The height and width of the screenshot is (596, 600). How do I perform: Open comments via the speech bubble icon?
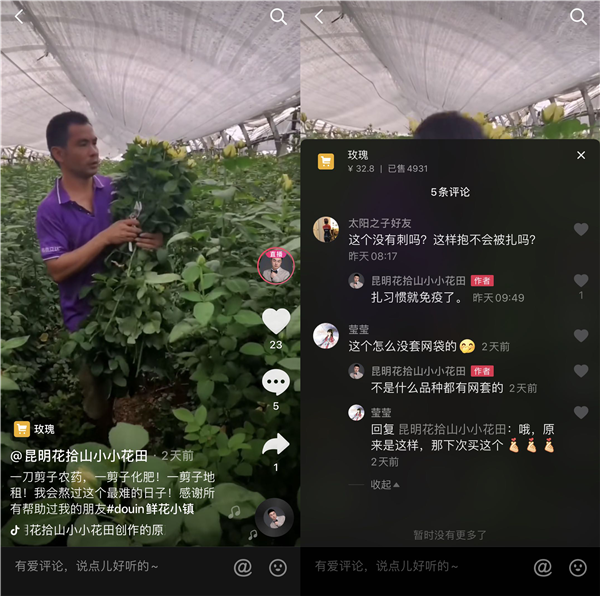click(276, 382)
